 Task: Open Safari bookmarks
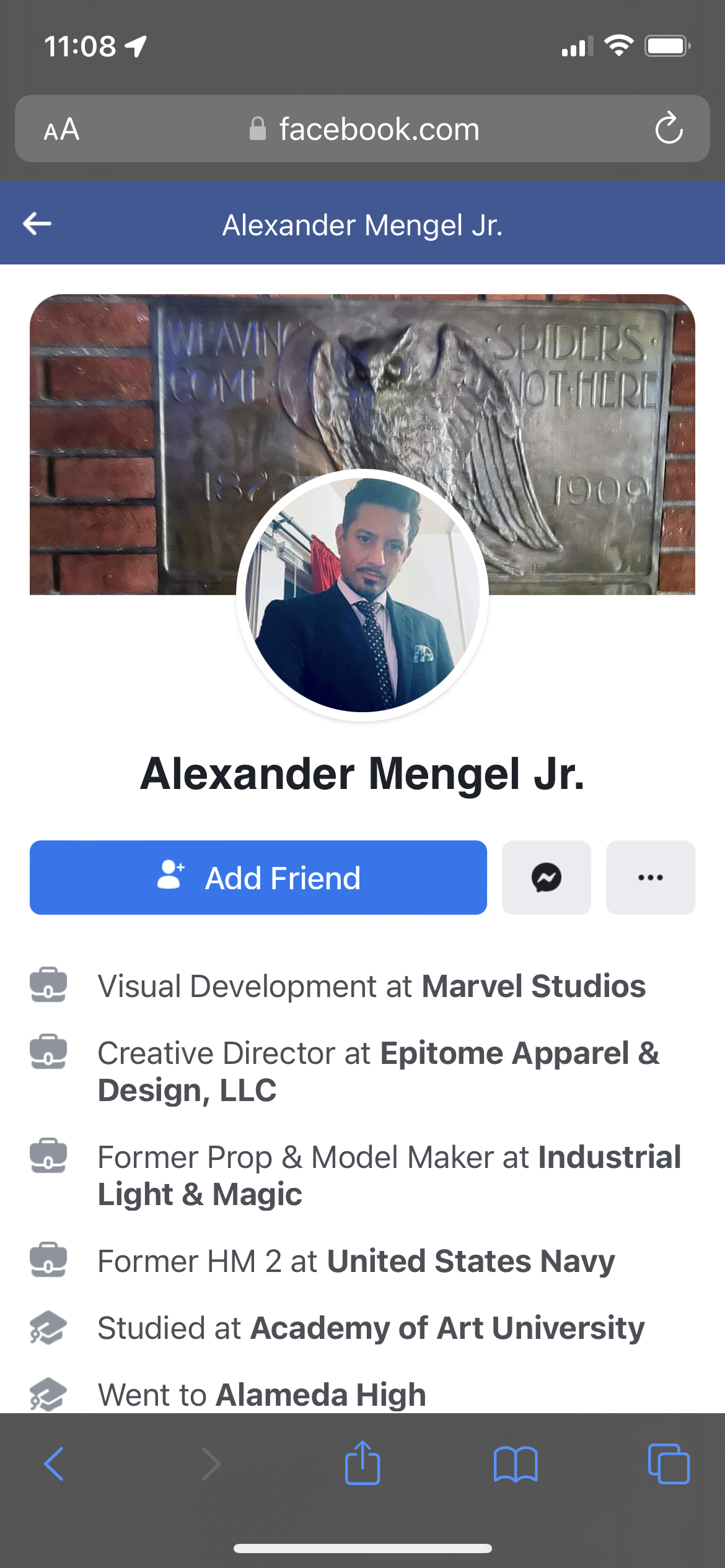516,1463
